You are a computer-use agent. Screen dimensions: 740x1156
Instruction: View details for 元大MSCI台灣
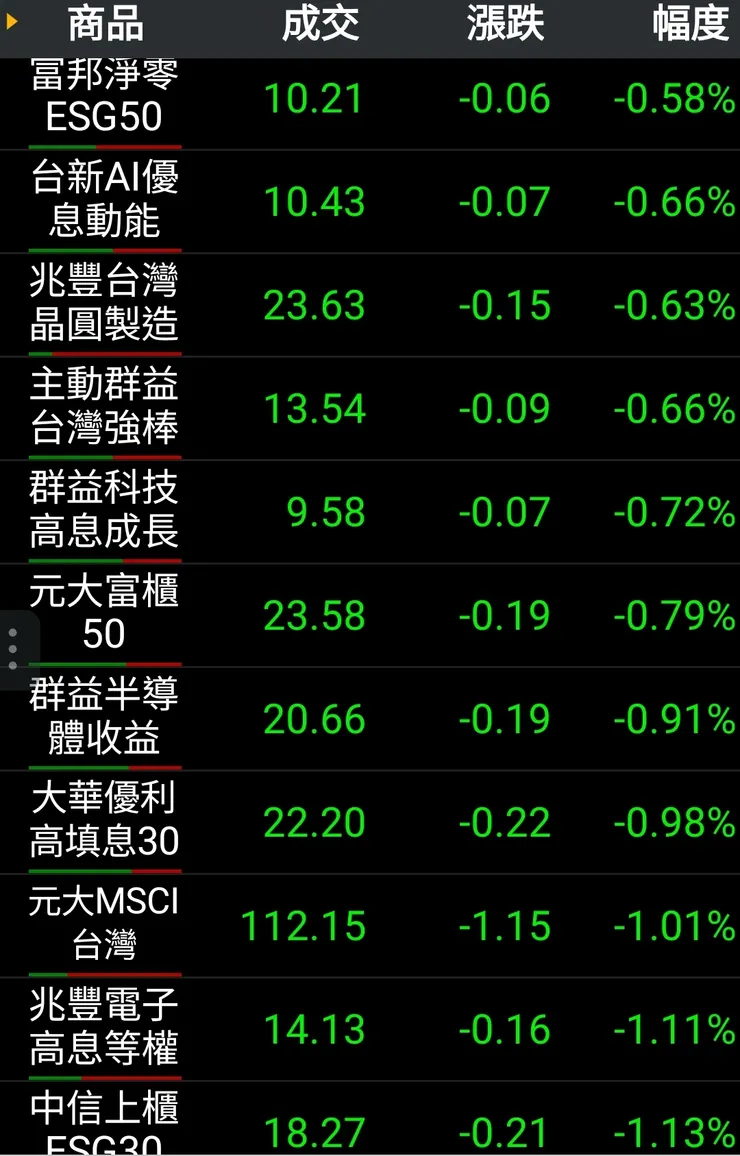click(105, 925)
